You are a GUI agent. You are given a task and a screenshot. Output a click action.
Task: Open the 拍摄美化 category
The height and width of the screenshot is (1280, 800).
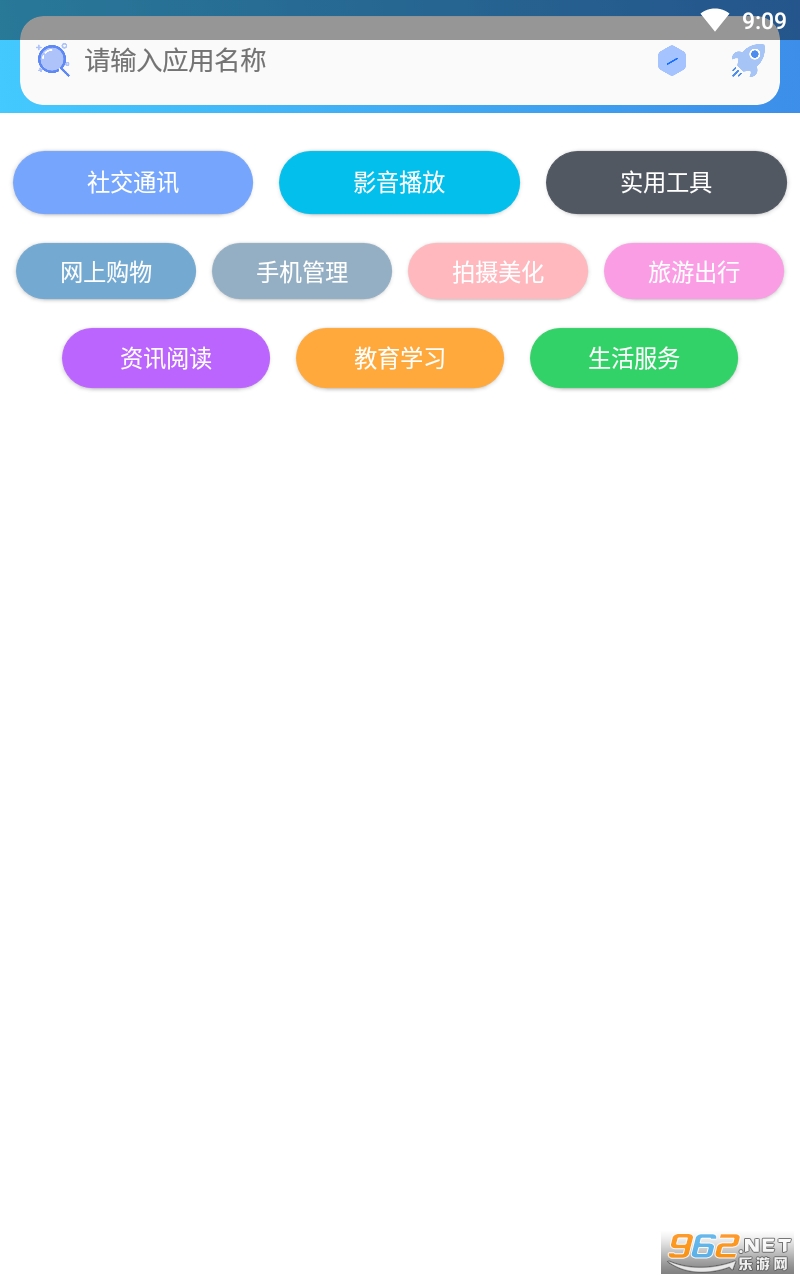click(498, 271)
